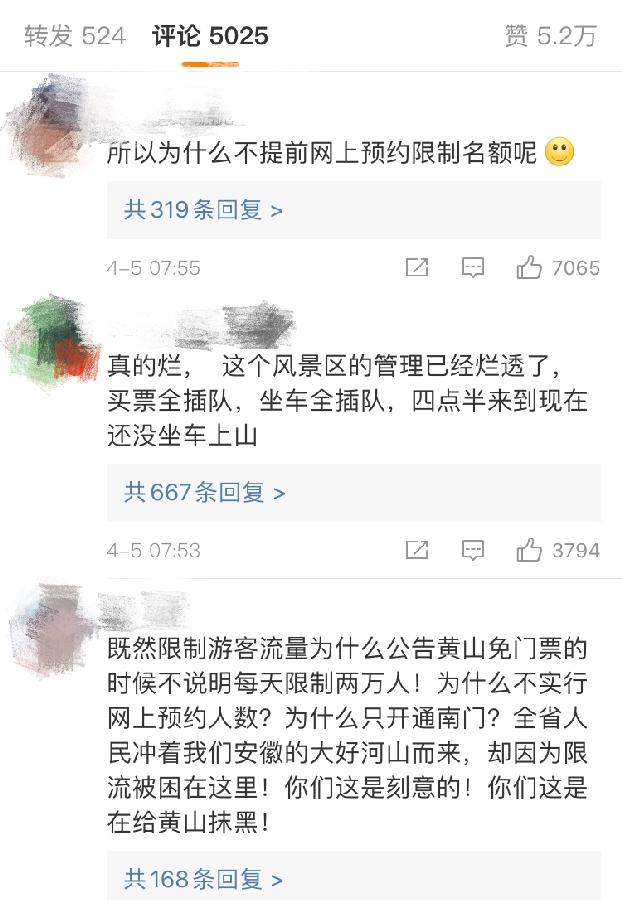This screenshot has height=900, width=622.
Task: Reply to the comment posted at 4-5 07:55
Action: tap(472, 267)
